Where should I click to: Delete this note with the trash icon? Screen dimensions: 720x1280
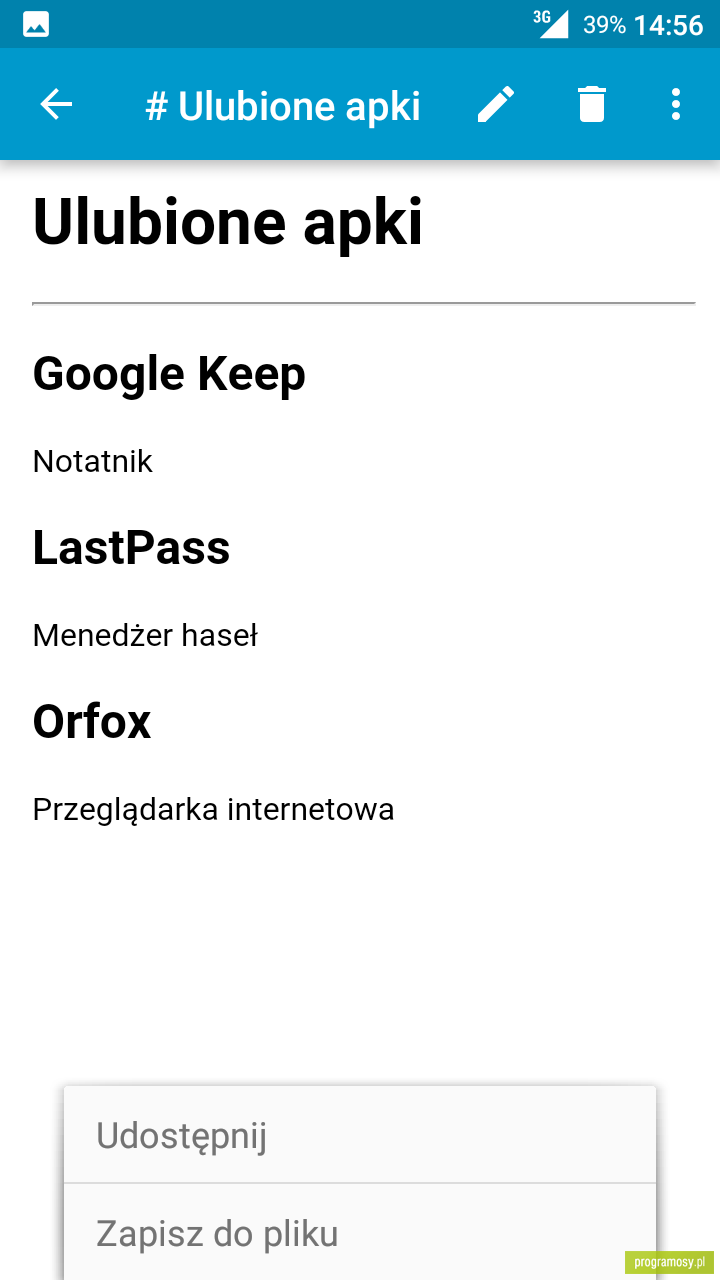tap(592, 104)
